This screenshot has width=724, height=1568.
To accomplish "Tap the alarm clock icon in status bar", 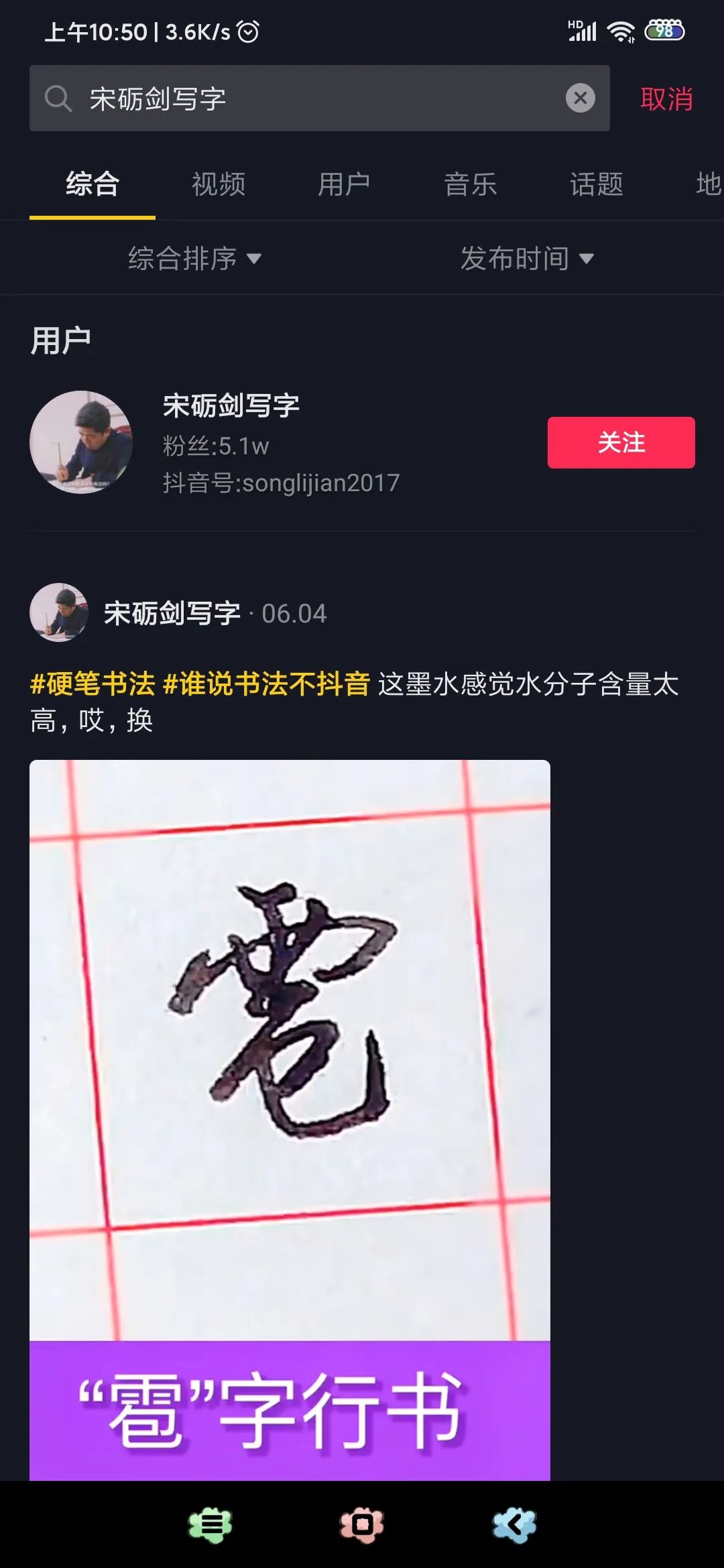I will (247, 30).
